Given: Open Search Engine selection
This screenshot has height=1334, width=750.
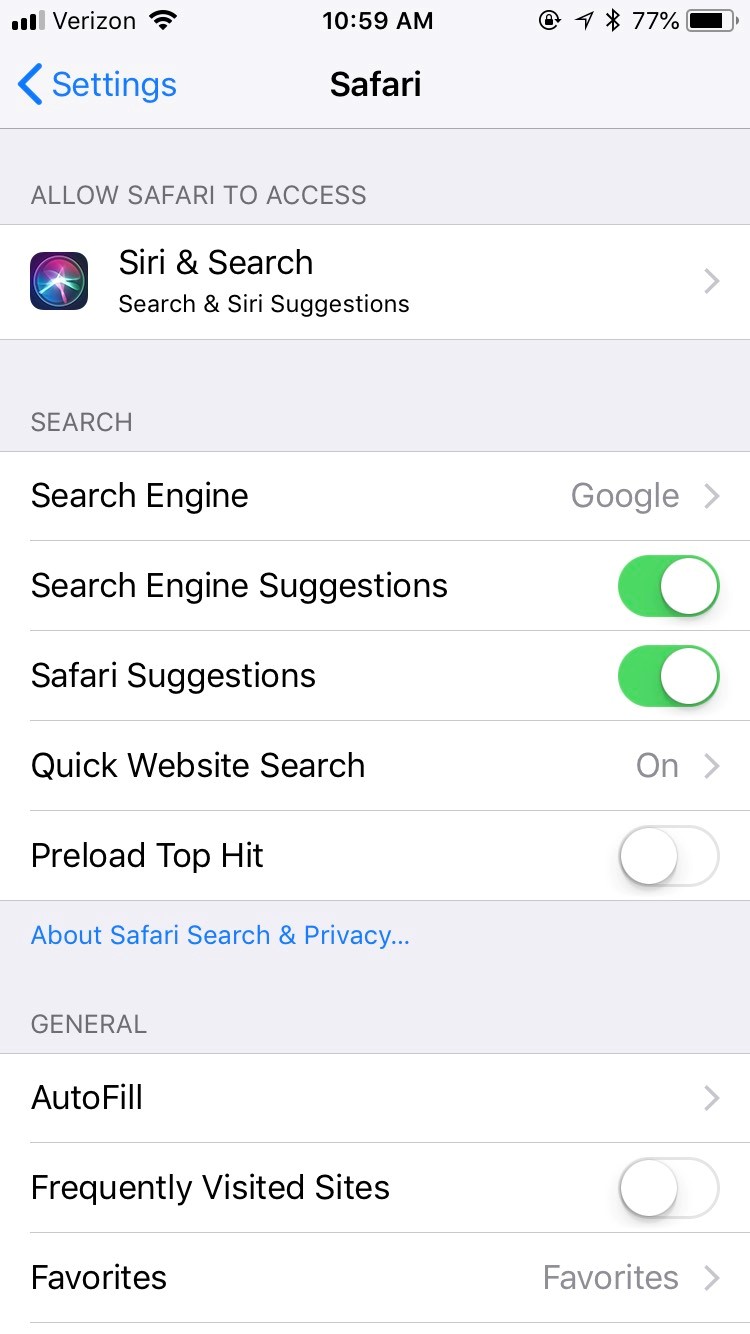Looking at the screenshot, I should (375, 496).
